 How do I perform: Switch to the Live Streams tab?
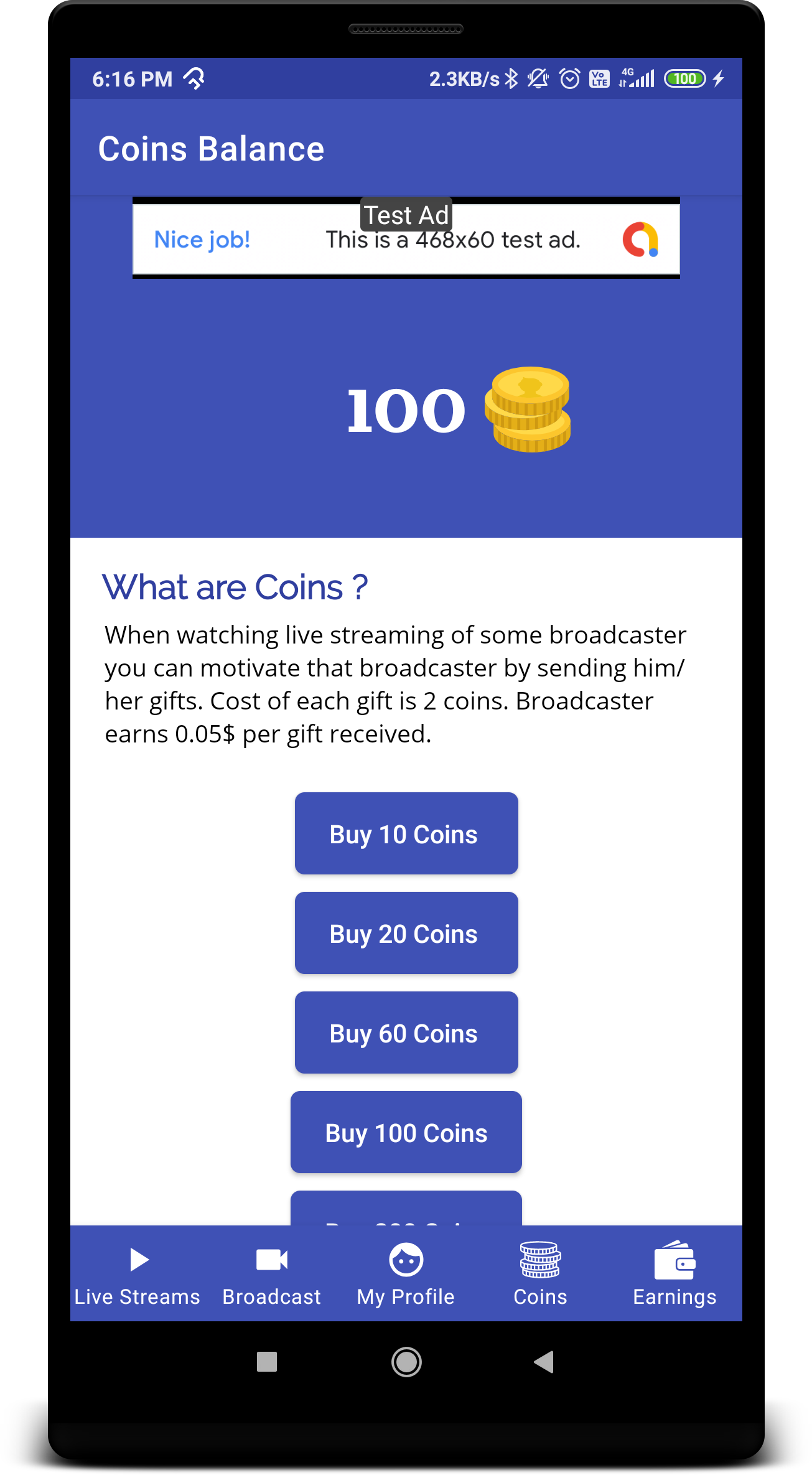tap(138, 1273)
